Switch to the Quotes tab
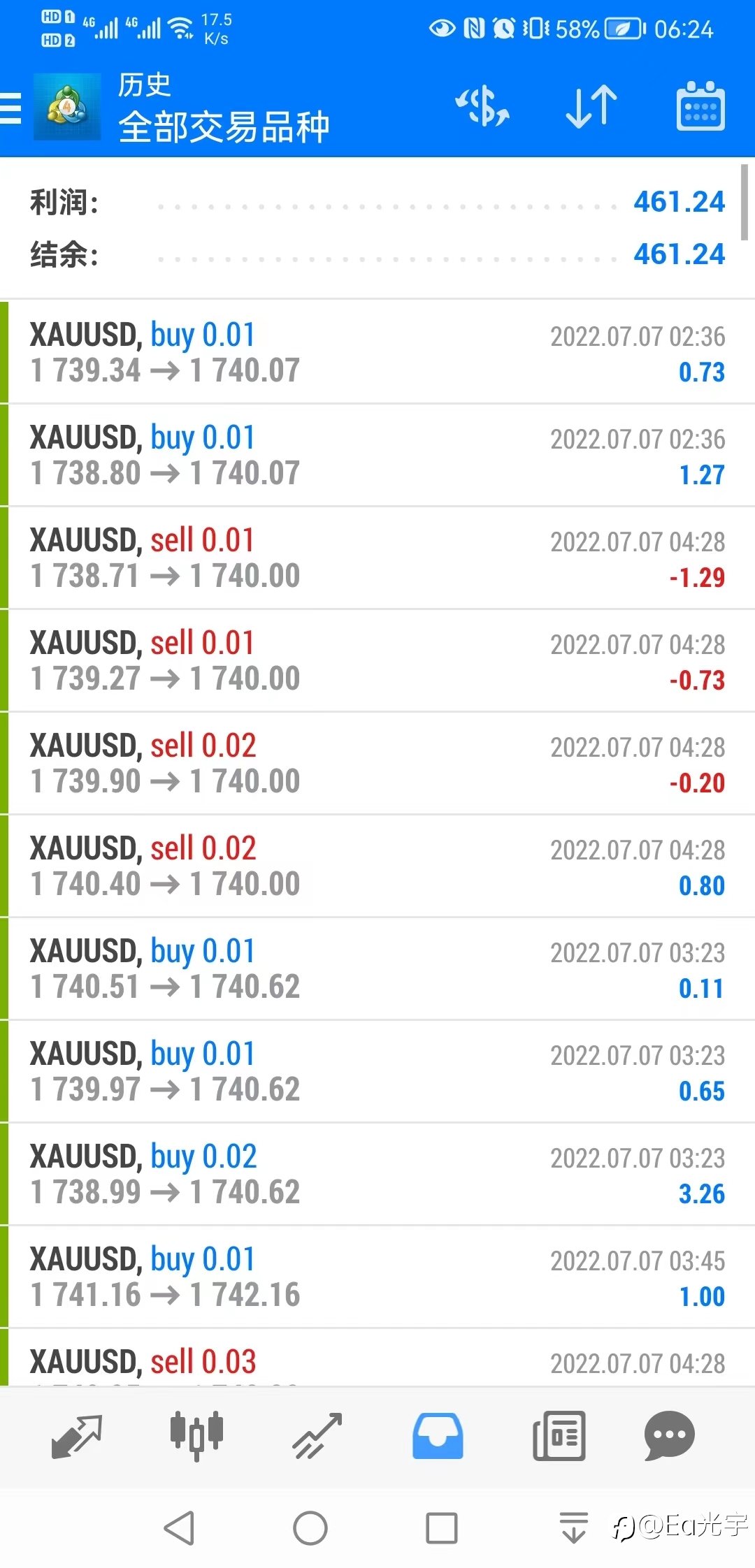The image size is (755, 1568). [x=77, y=1437]
